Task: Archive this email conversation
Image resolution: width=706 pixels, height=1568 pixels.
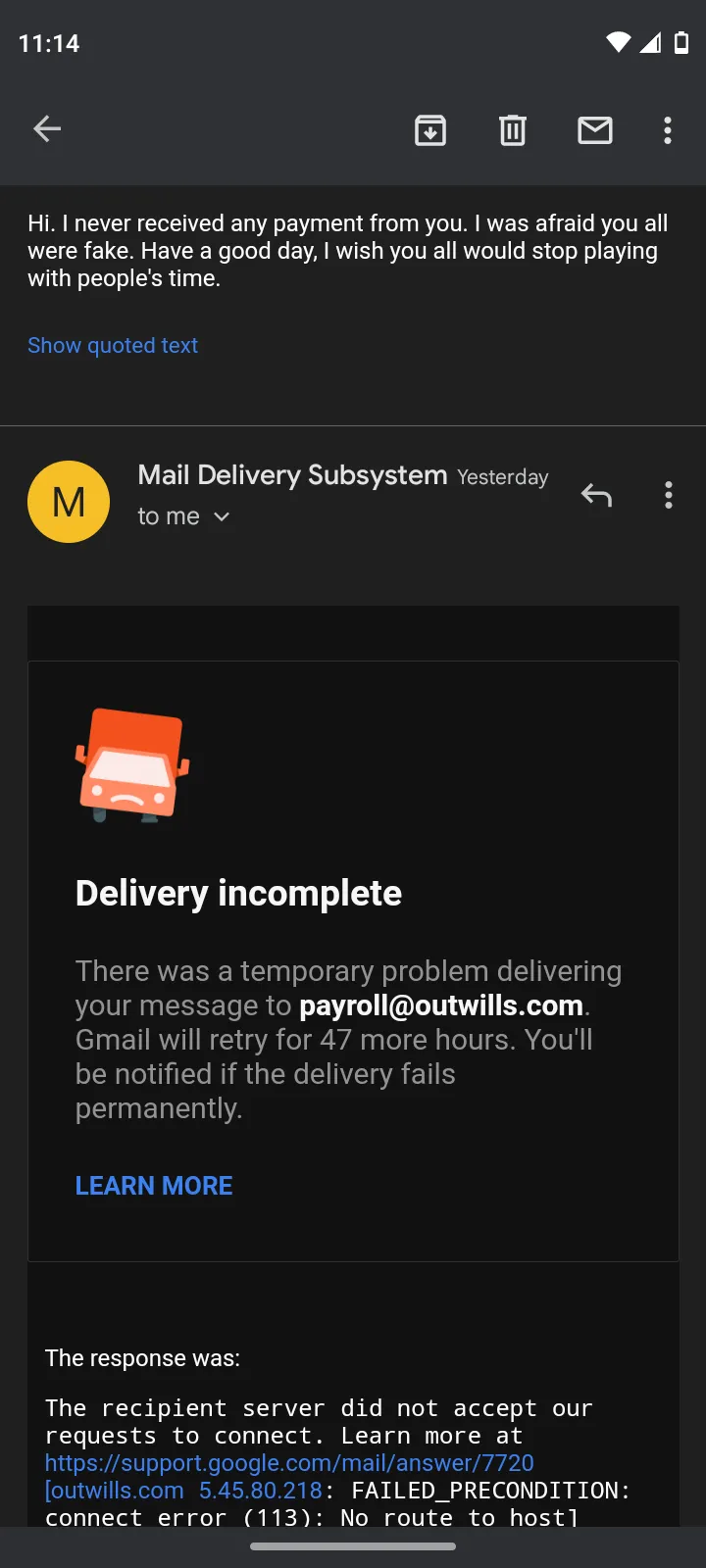Action: (x=430, y=129)
